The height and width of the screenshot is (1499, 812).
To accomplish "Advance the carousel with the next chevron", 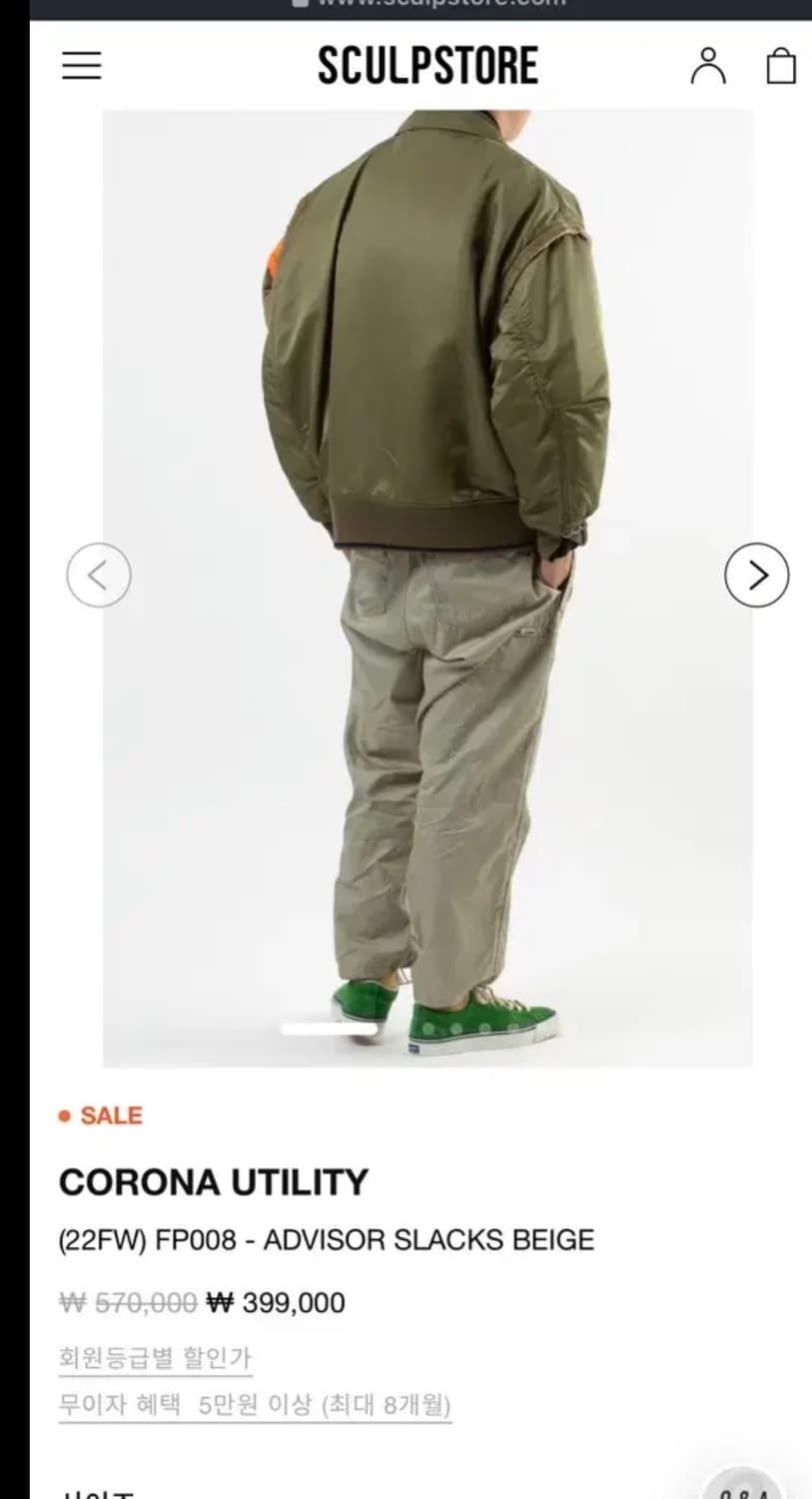I will pyautogui.click(x=757, y=575).
